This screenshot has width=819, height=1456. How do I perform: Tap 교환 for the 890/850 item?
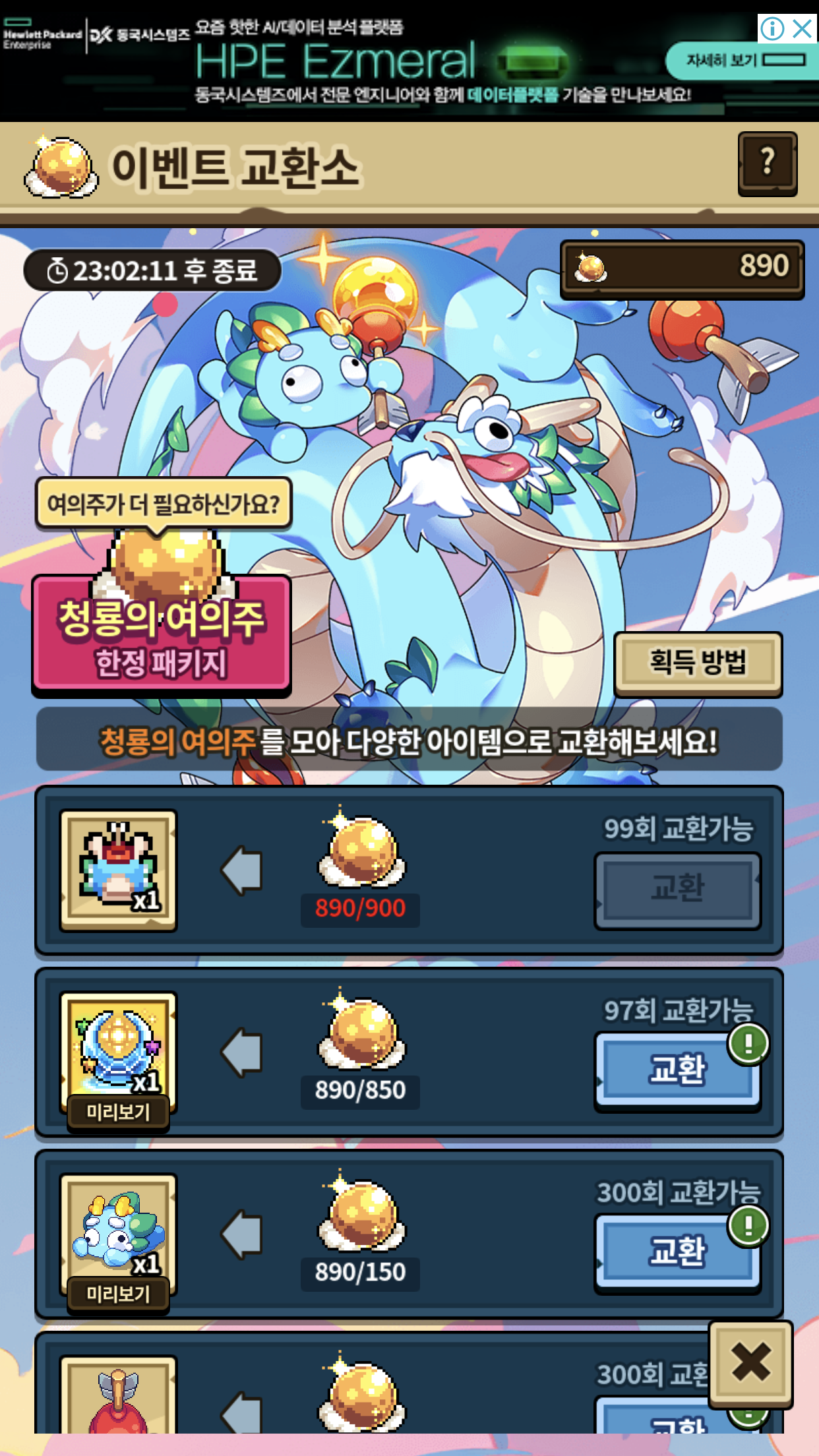[677, 1070]
